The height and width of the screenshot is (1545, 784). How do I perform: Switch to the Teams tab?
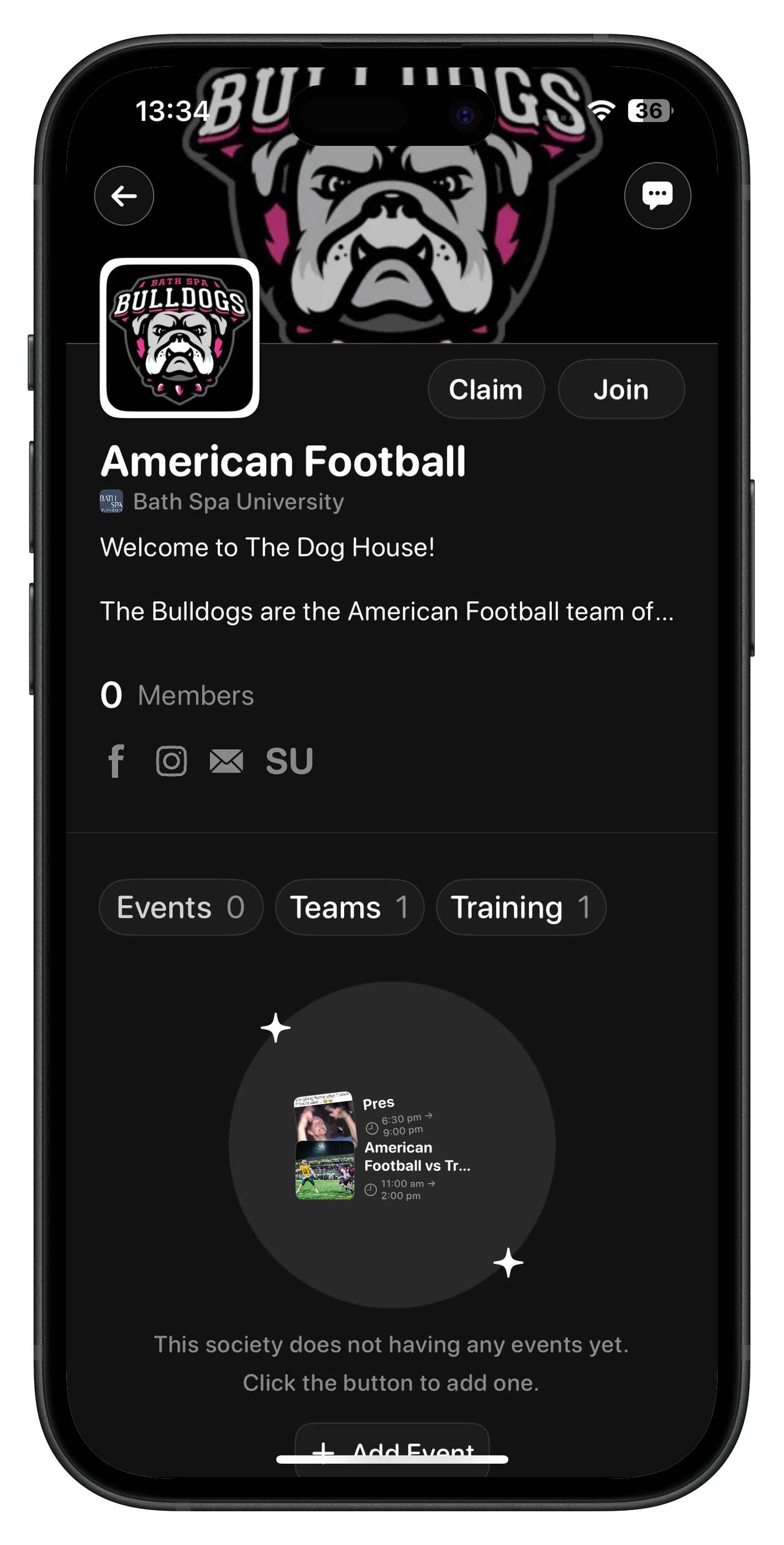(349, 907)
